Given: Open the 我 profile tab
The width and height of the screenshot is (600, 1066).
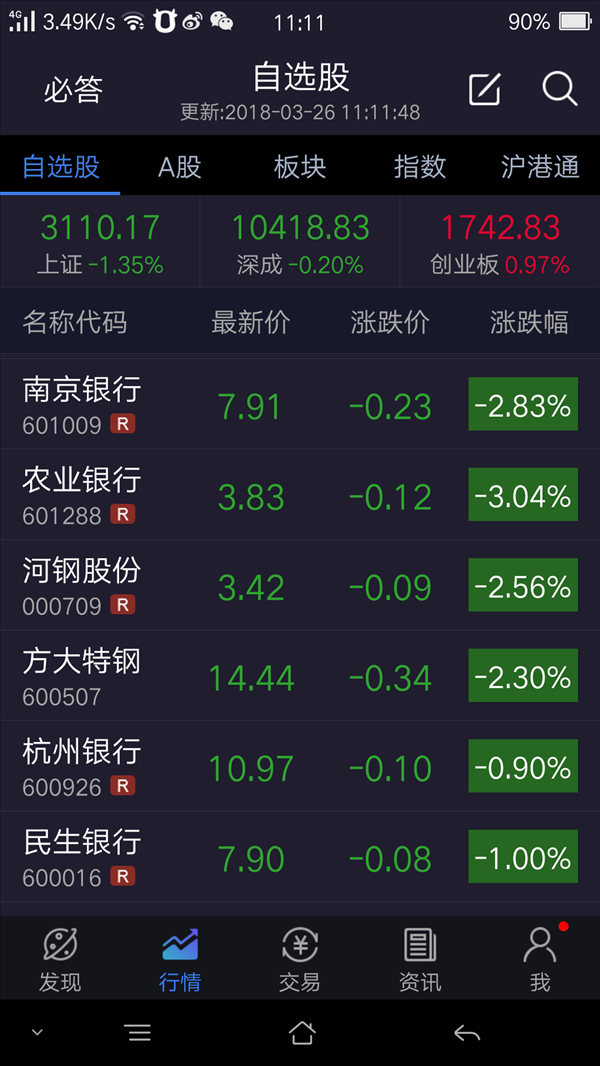Looking at the screenshot, I should pyautogui.click(x=540, y=959).
